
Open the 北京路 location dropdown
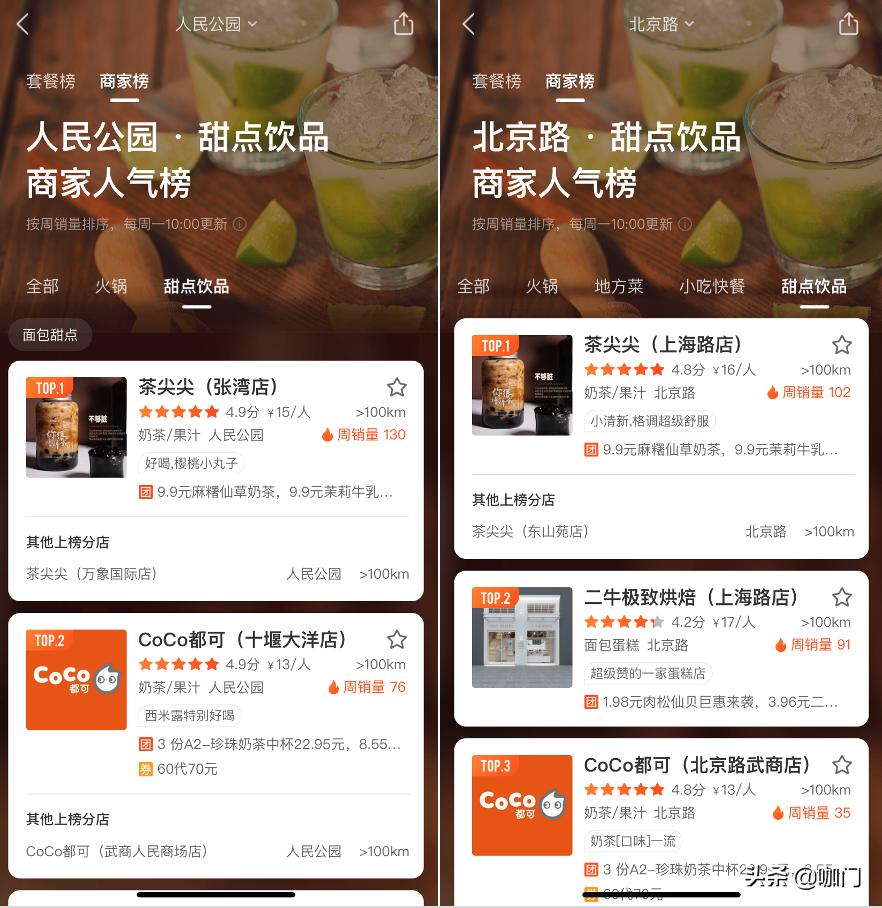coord(662,23)
